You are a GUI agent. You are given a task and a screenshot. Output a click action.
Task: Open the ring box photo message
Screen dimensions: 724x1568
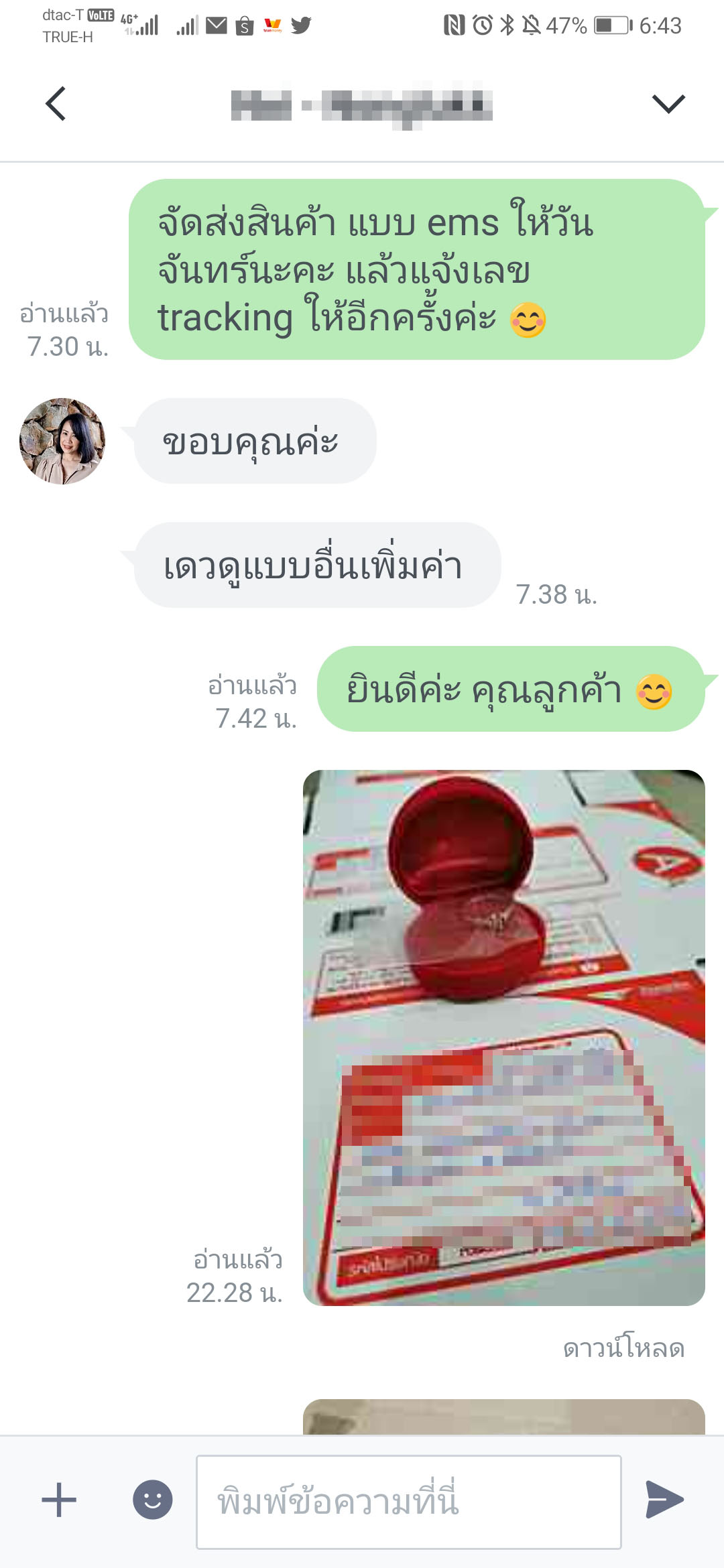point(503,1037)
